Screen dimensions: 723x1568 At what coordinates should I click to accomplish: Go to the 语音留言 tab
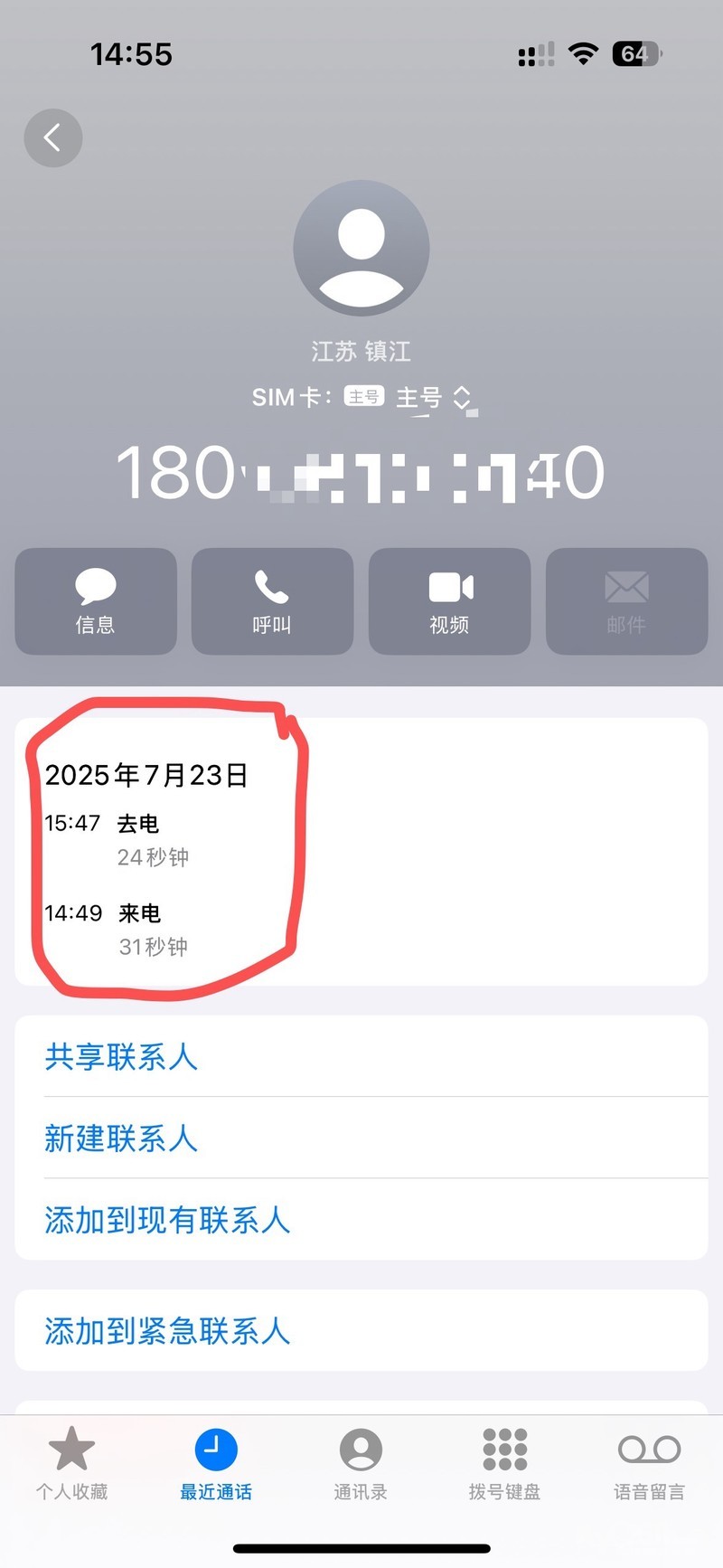[649, 1463]
